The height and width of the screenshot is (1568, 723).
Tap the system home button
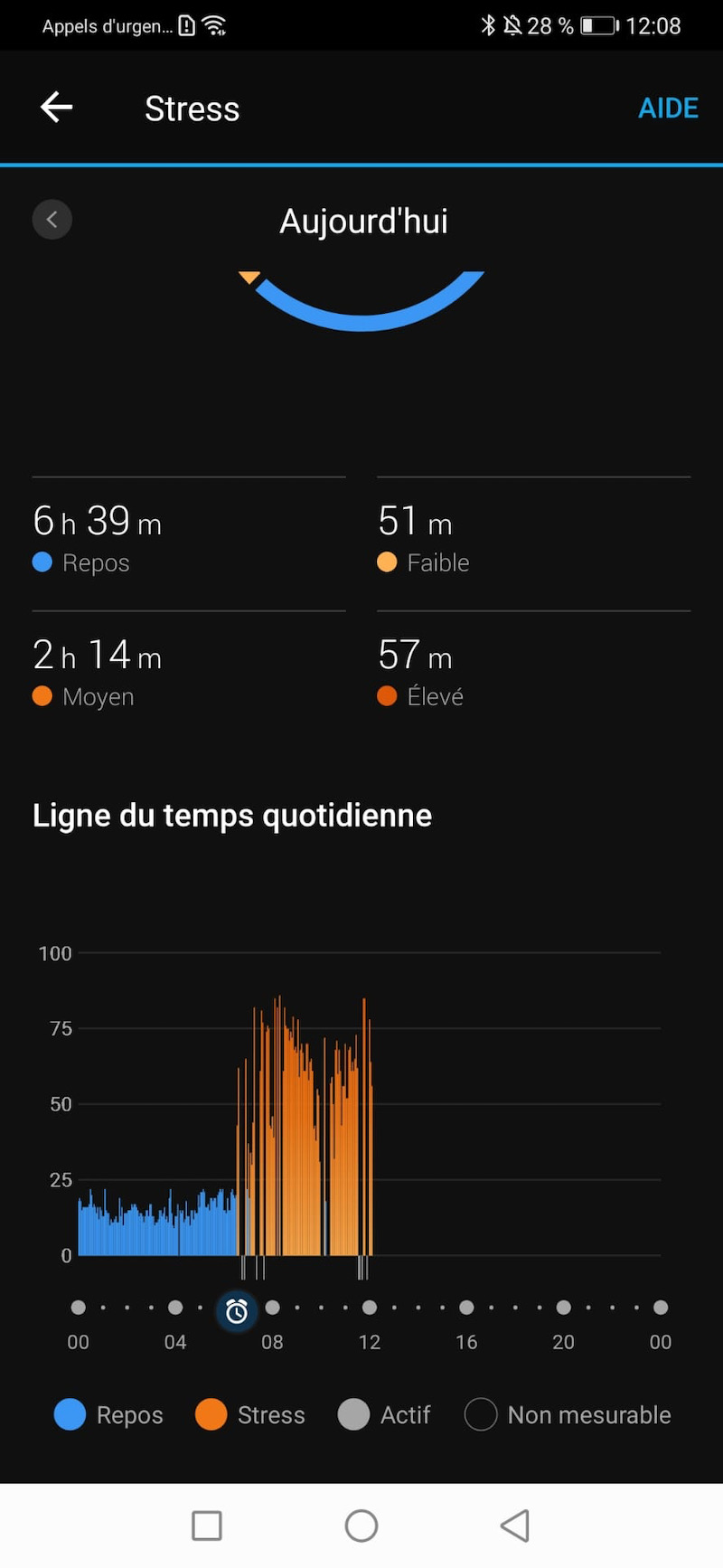361,1525
